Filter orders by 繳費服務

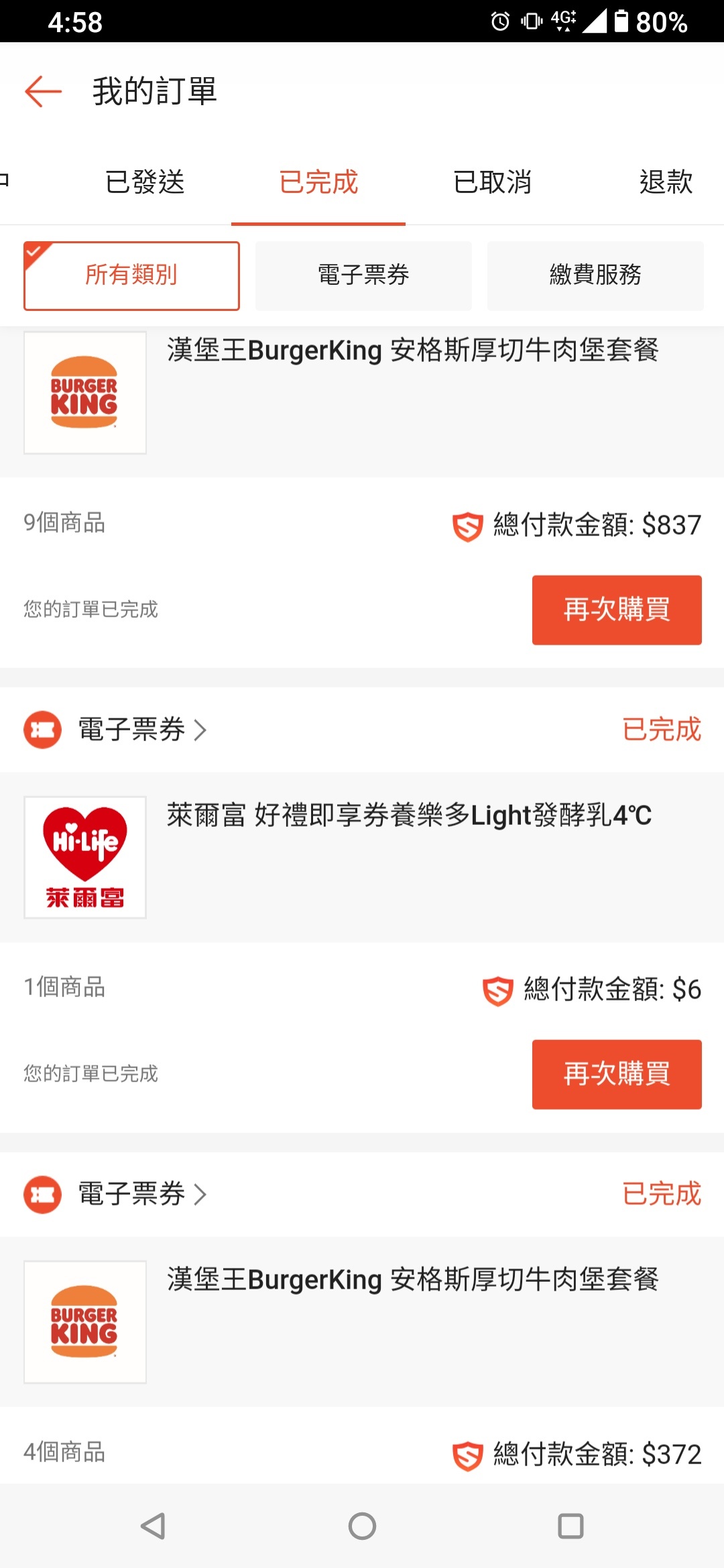click(x=595, y=275)
